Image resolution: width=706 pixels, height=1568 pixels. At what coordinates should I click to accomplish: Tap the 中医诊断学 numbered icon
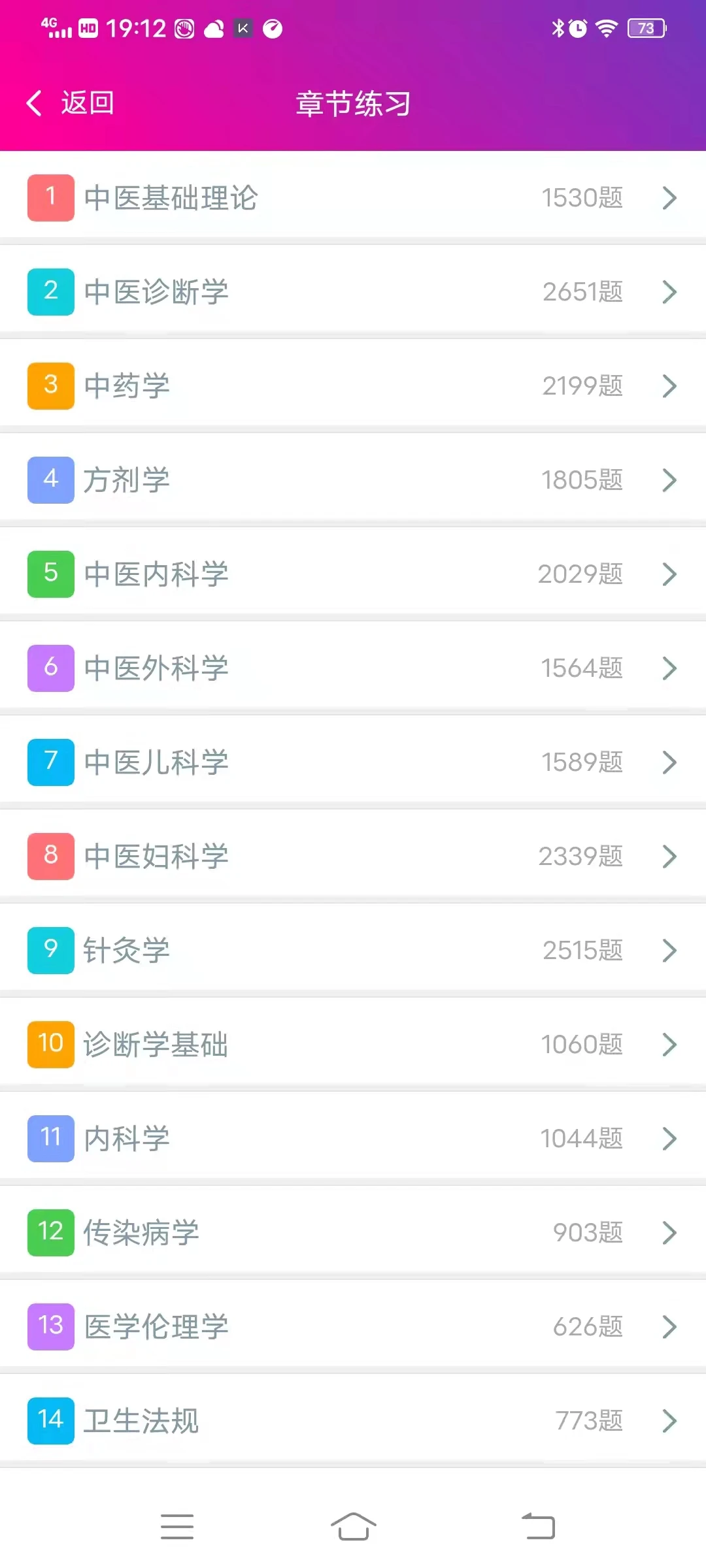50,292
